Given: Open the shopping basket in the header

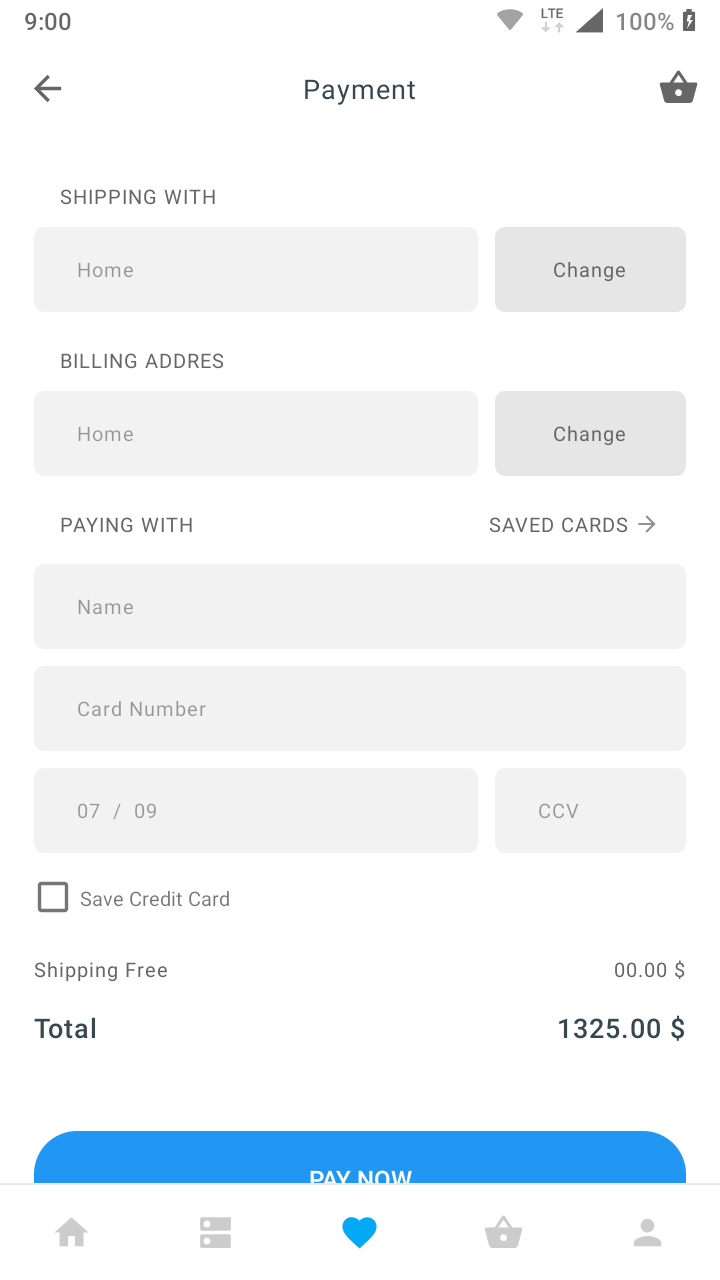Looking at the screenshot, I should (x=678, y=88).
